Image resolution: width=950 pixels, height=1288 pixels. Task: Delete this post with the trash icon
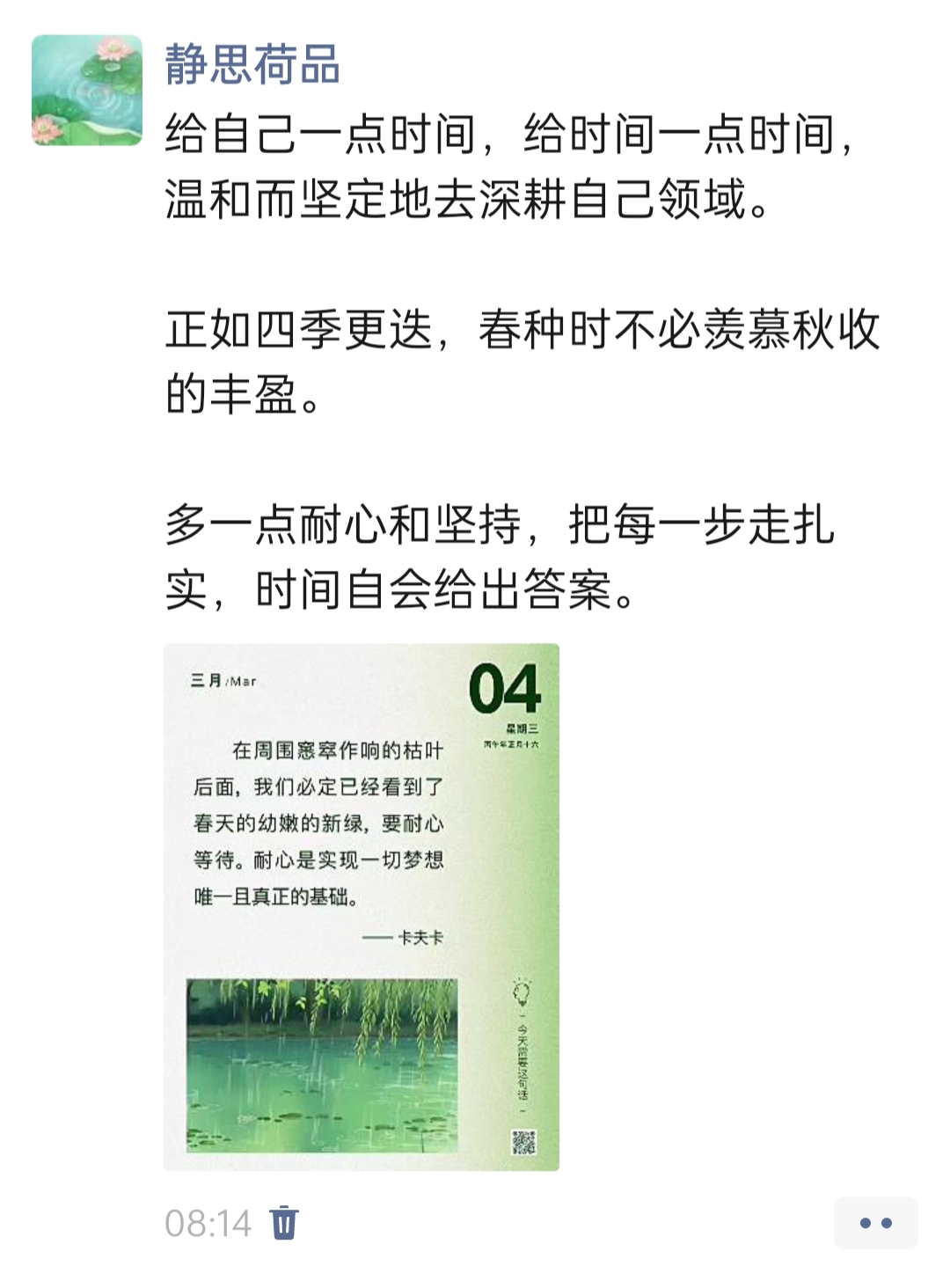(x=284, y=1223)
